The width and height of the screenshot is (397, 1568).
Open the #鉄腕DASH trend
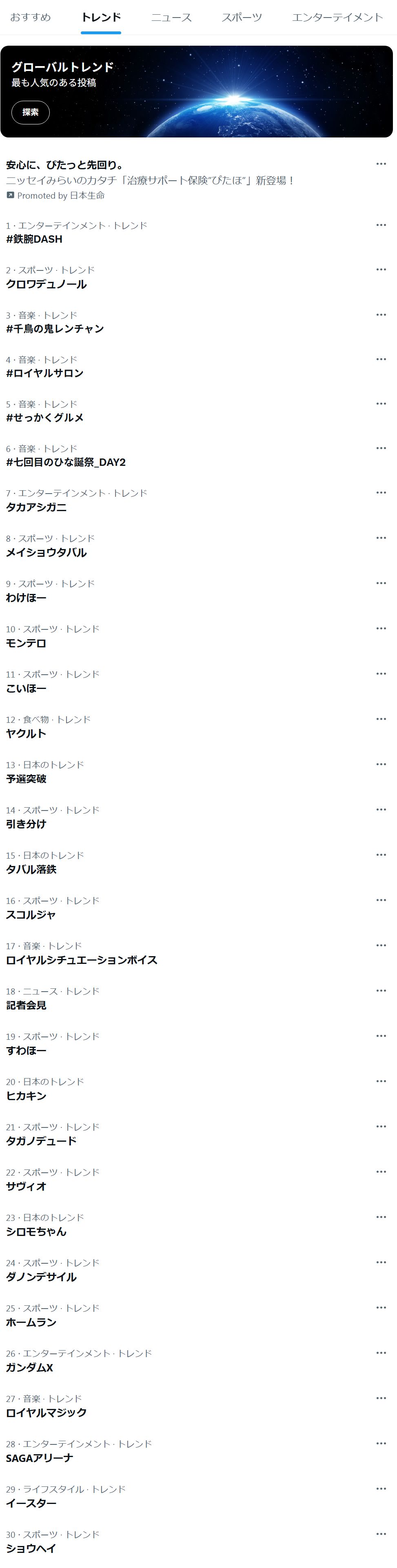34,239
